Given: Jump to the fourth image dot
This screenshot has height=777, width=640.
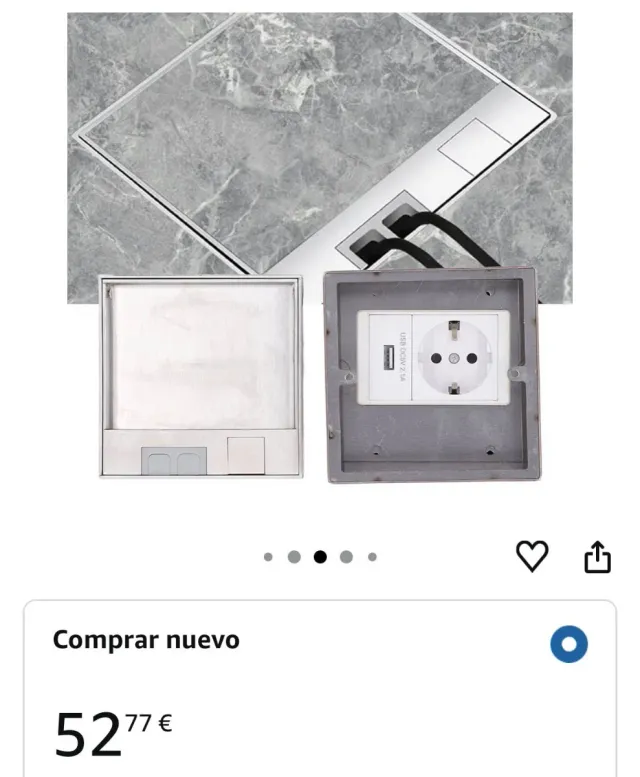Looking at the screenshot, I should click(x=346, y=557).
